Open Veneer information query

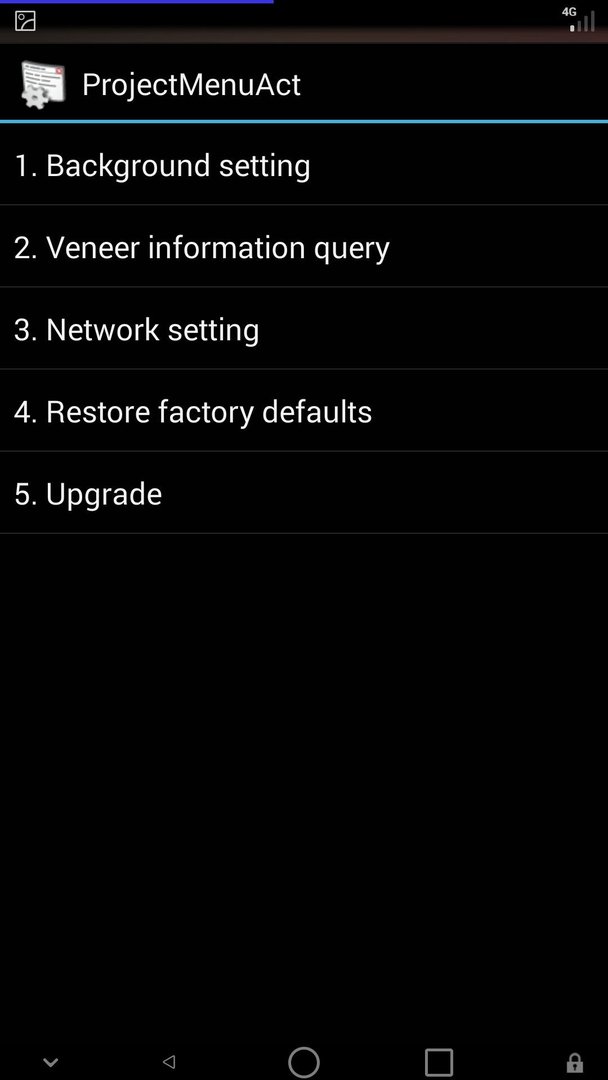304,246
